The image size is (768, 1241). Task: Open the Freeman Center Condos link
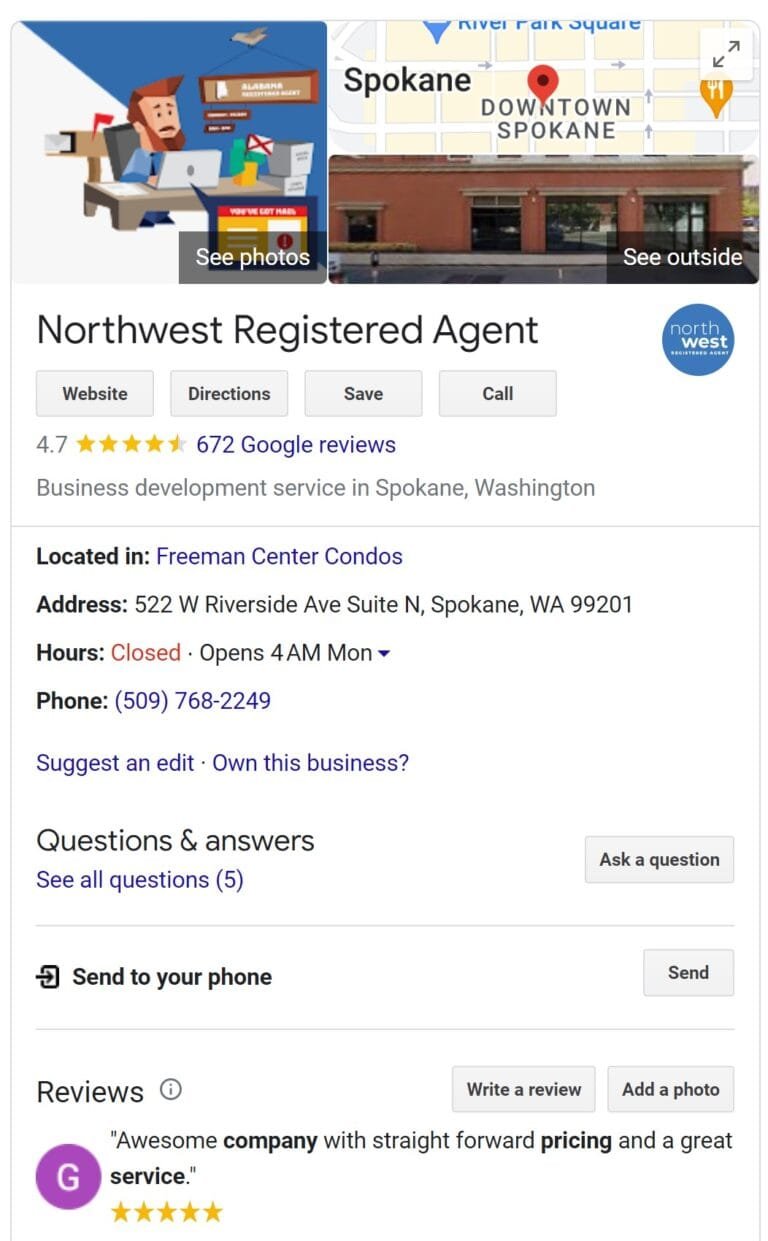(x=279, y=556)
